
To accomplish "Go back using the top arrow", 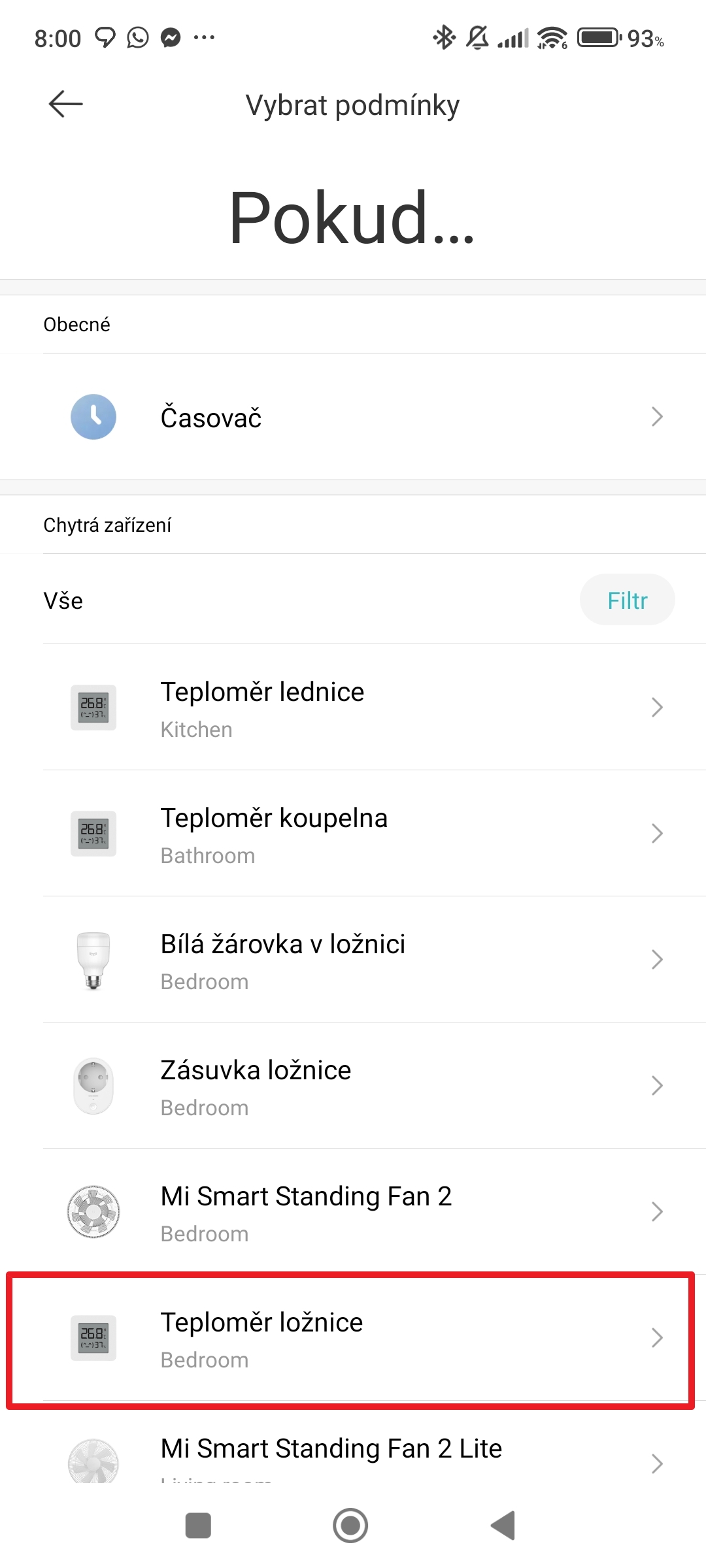I will coord(65,104).
